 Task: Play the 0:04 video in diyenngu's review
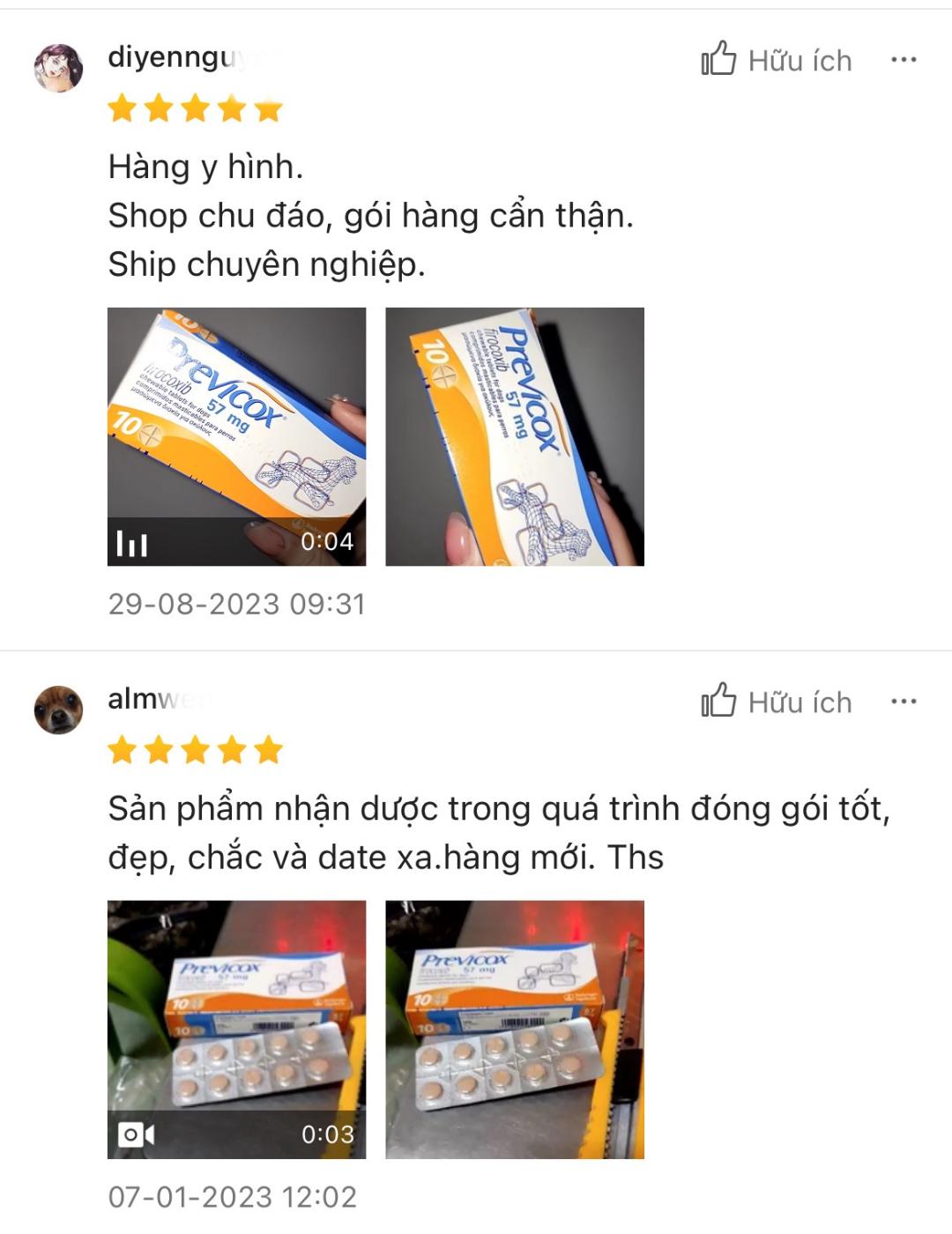pyautogui.click(x=236, y=436)
